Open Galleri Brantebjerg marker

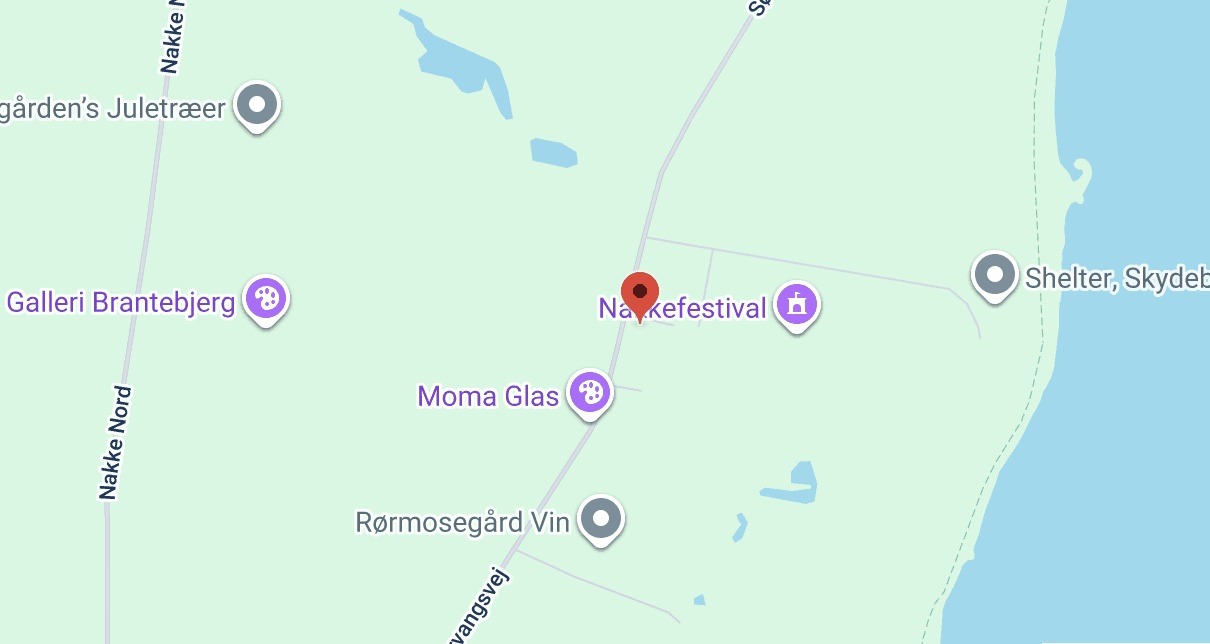click(x=266, y=298)
